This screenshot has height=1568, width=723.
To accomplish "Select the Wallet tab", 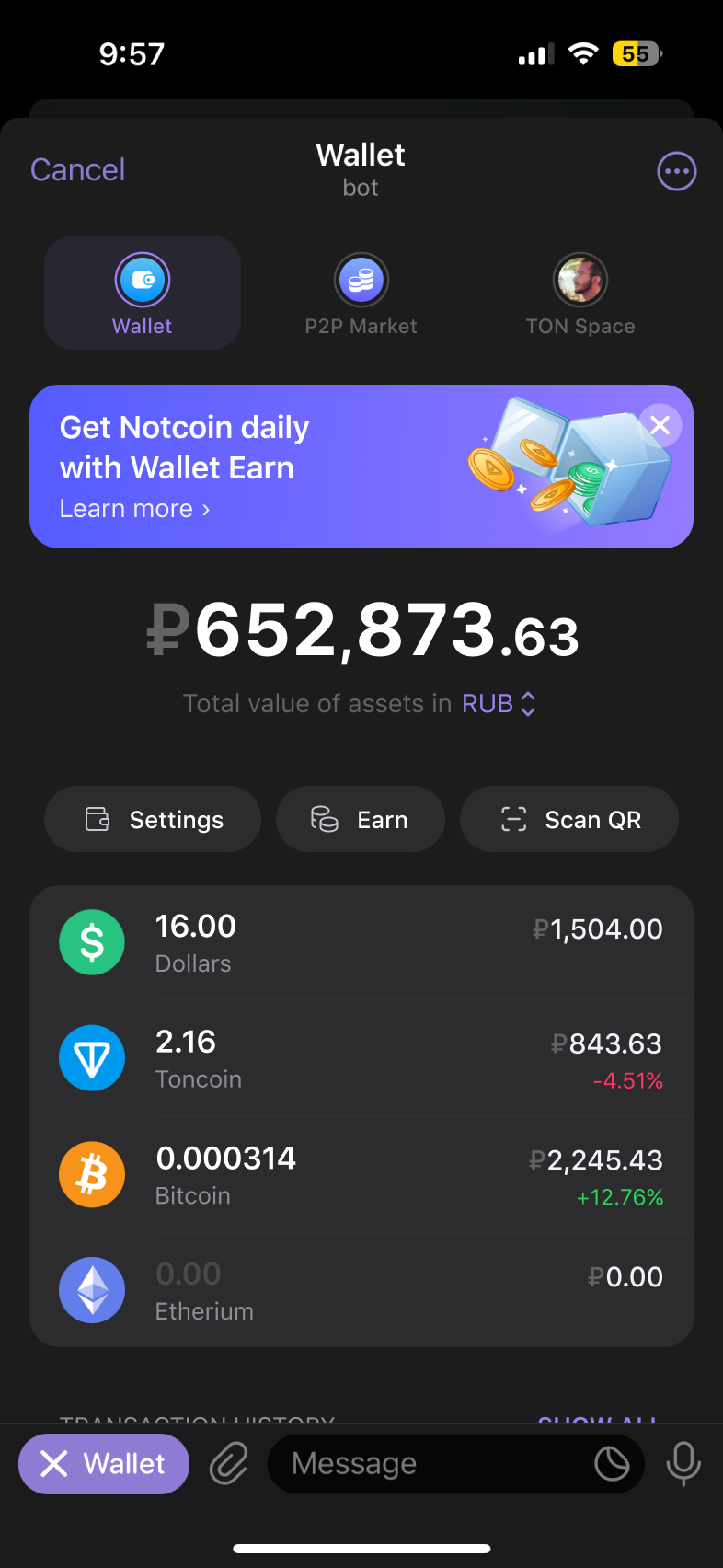I will [143, 294].
